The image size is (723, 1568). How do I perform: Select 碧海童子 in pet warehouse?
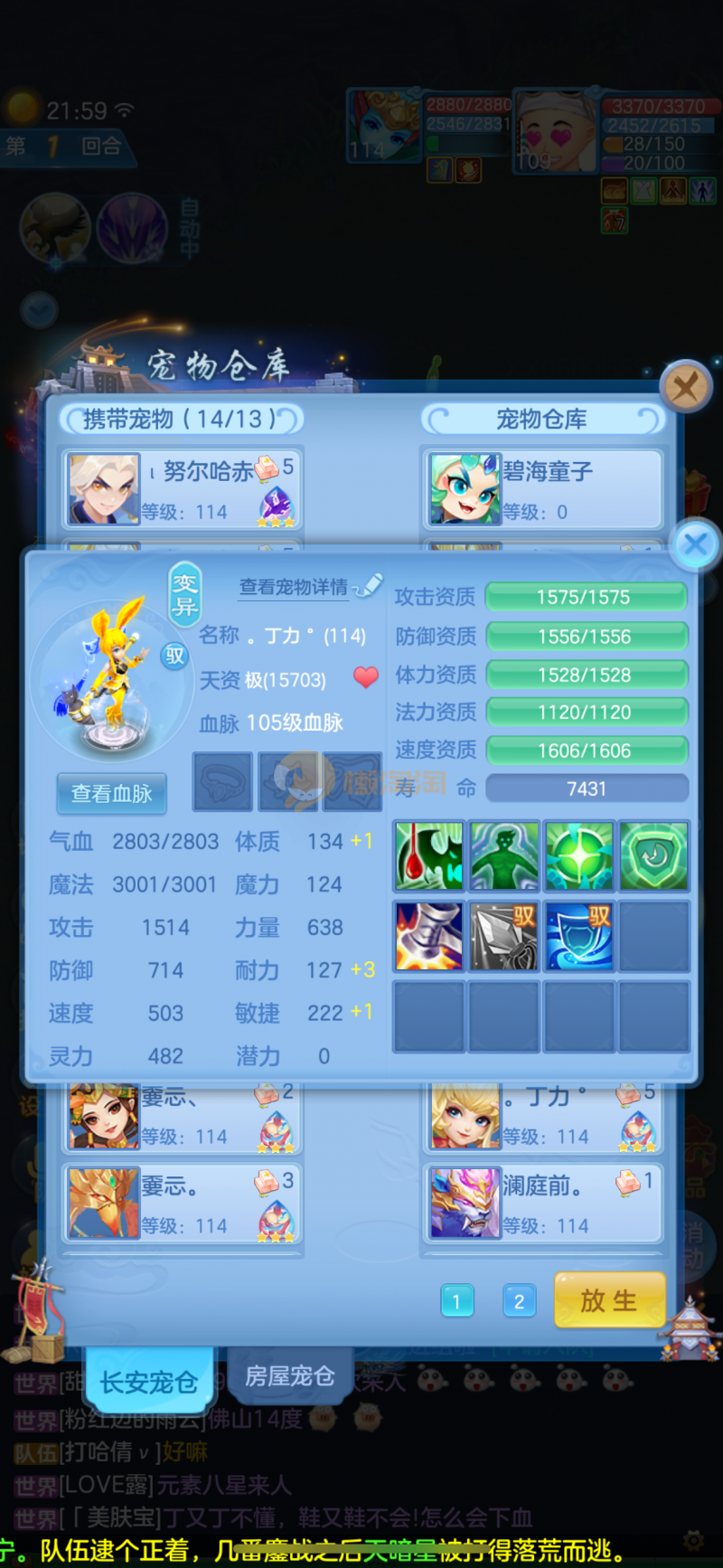point(542,489)
